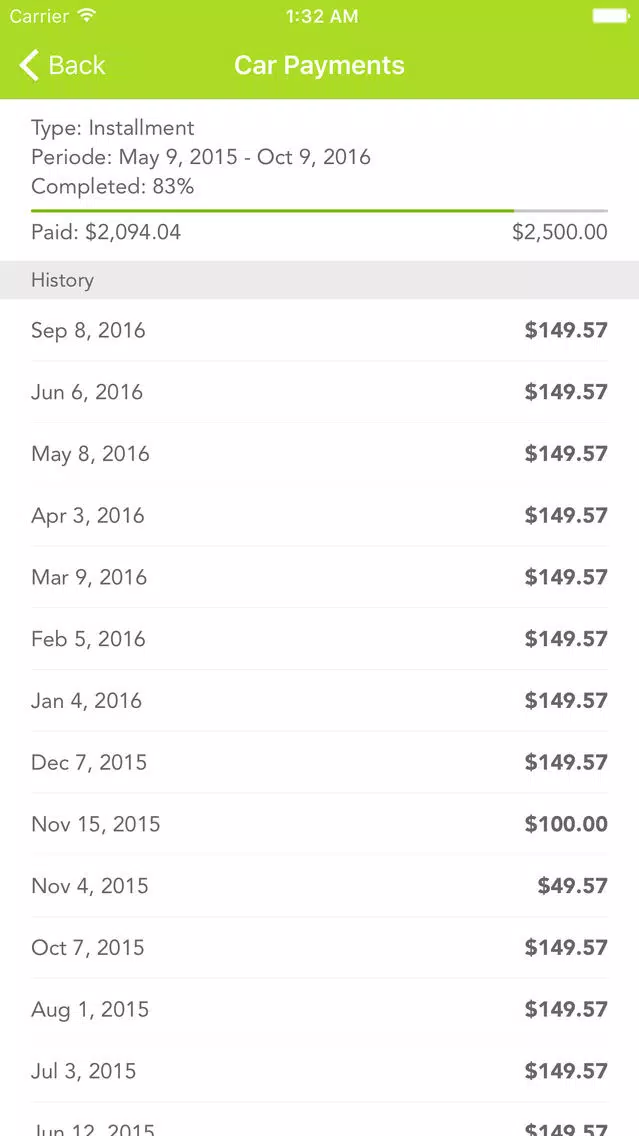
Task: Open the Jan 4, 2016 payment
Action: click(x=320, y=701)
